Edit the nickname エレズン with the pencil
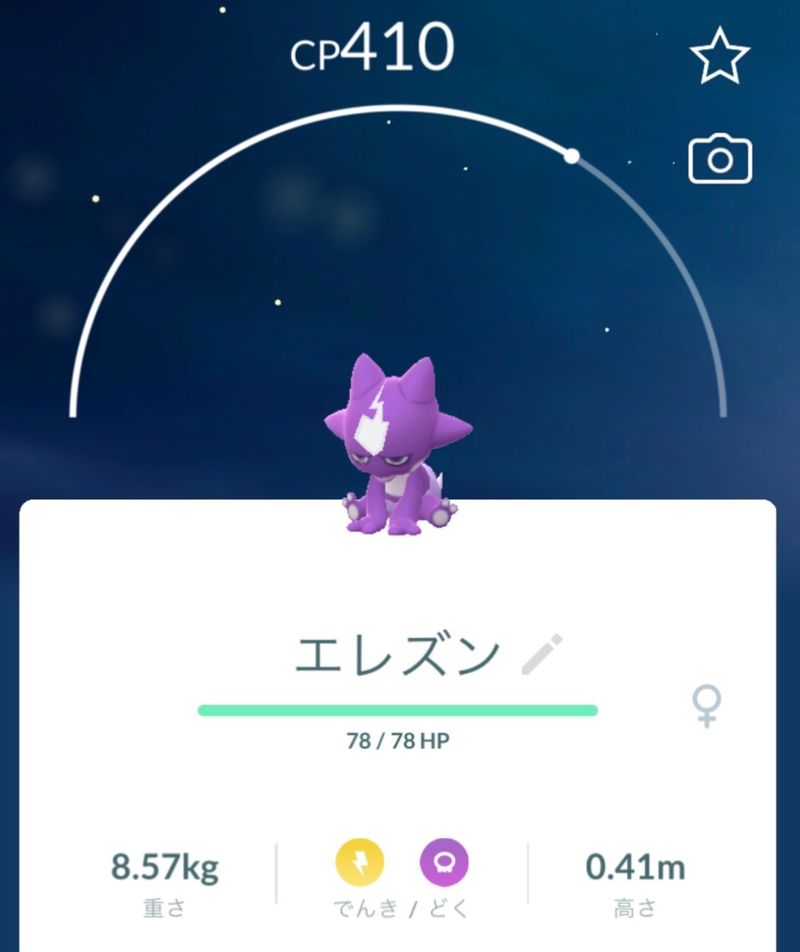 click(x=543, y=654)
